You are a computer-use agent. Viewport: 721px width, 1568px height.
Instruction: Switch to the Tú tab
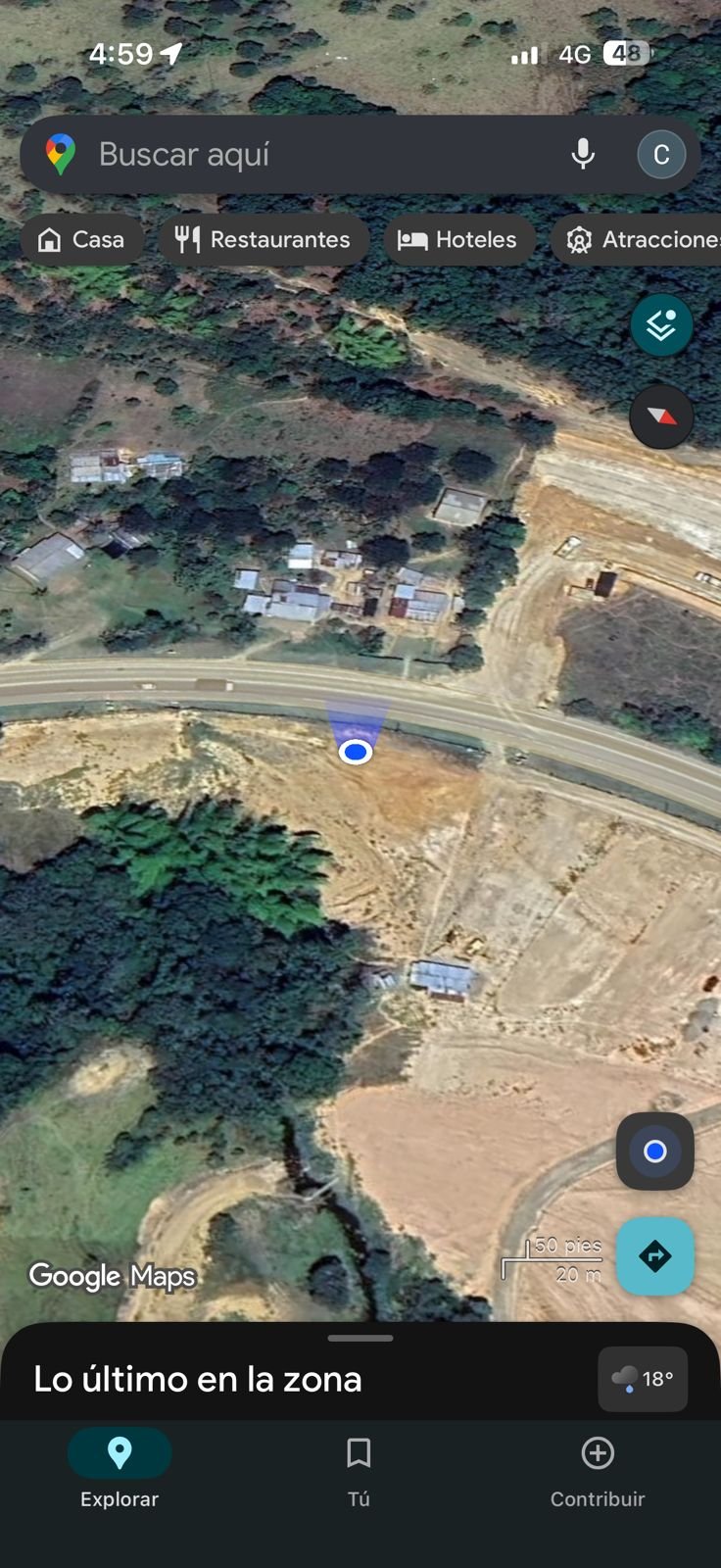[x=359, y=1468]
